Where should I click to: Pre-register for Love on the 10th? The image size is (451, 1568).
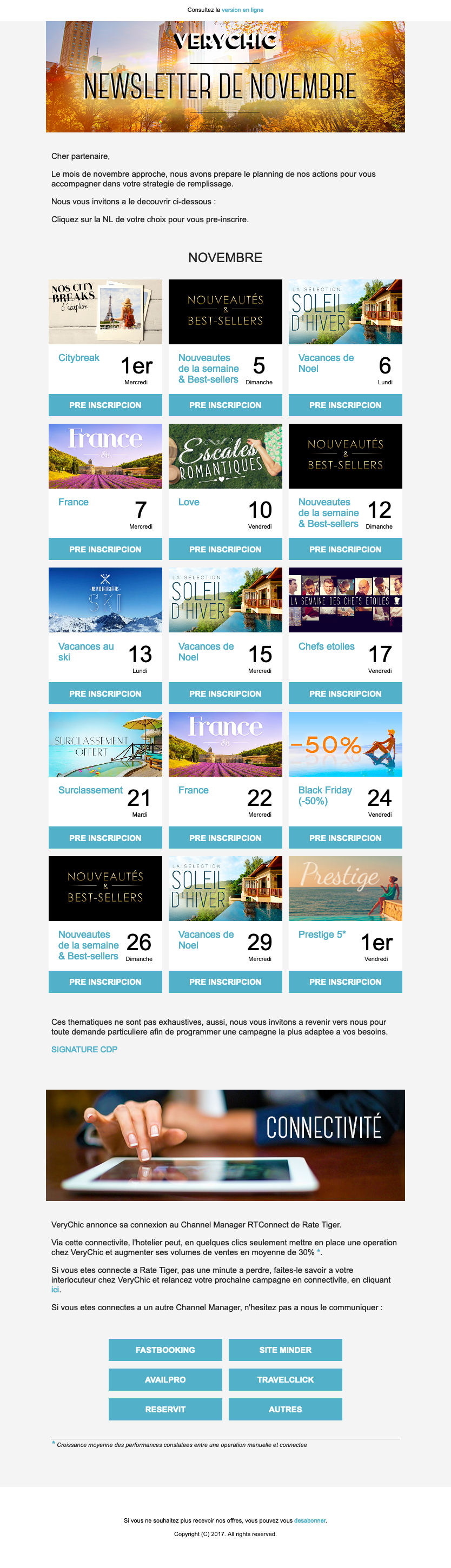(225, 549)
